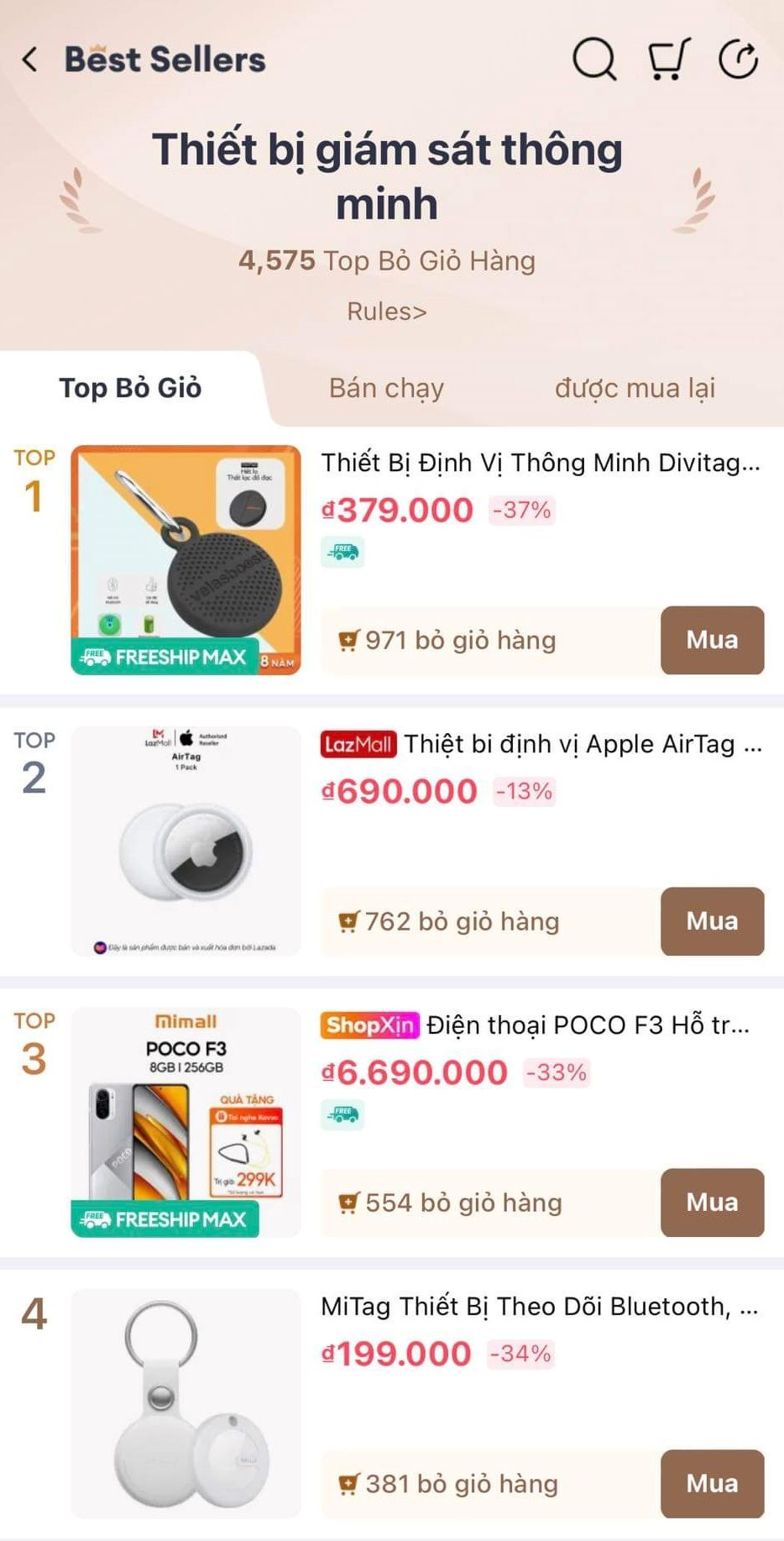Click the add-to-cart icon beside 971 bỏ giỏ hàng
784x1541 pixels.
350,640
